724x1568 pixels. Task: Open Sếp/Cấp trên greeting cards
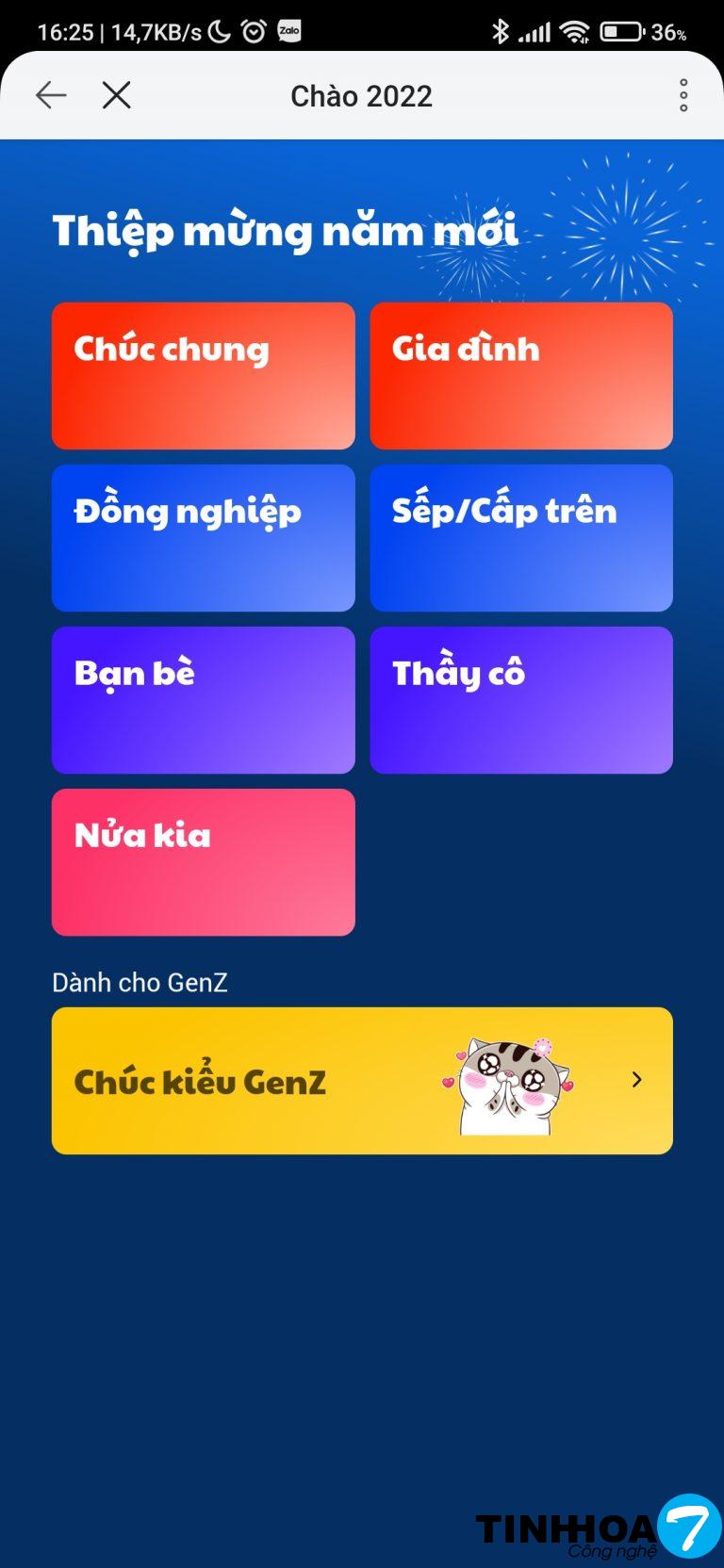tap(521, 538)
